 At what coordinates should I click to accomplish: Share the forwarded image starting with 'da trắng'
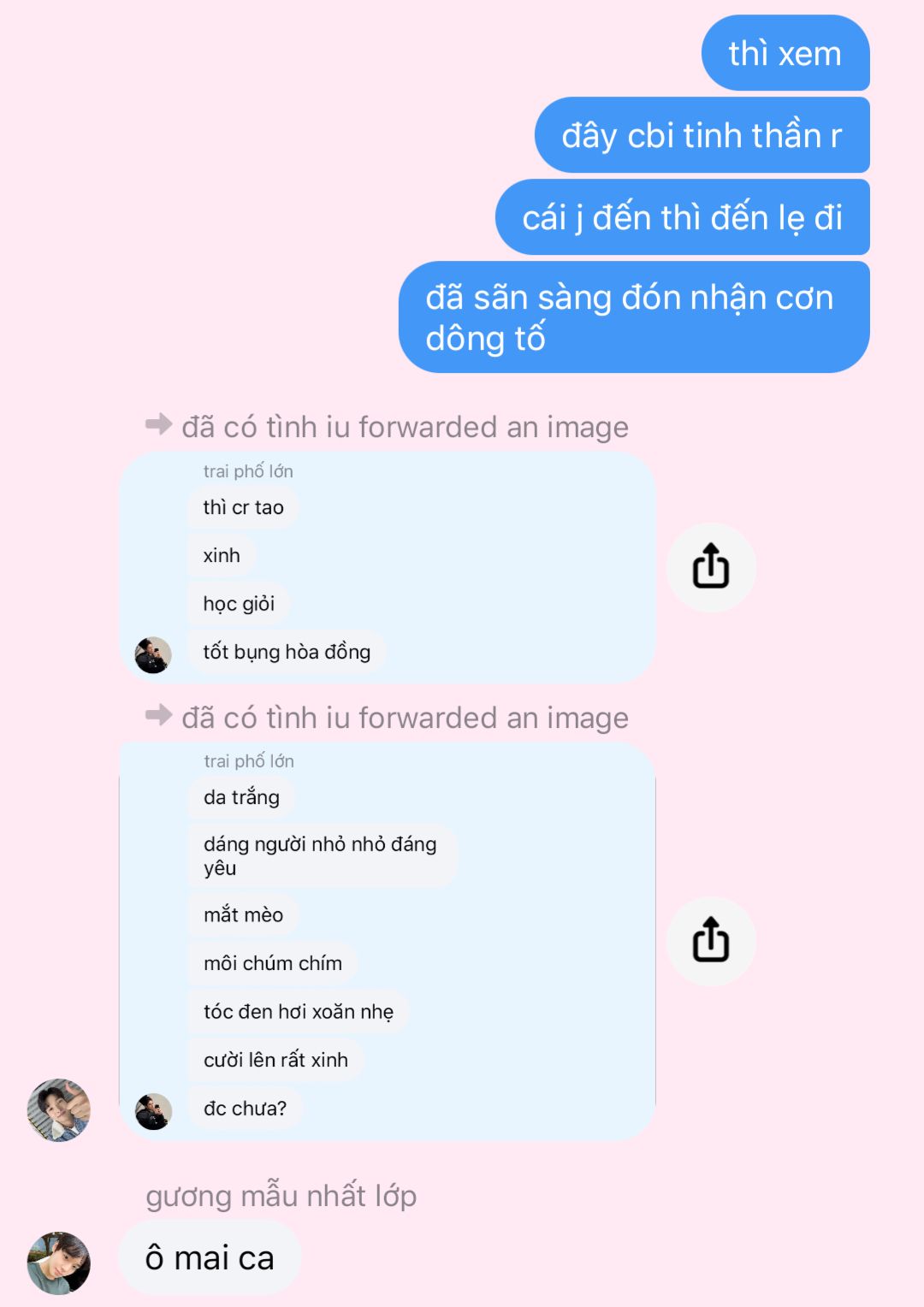710,941
